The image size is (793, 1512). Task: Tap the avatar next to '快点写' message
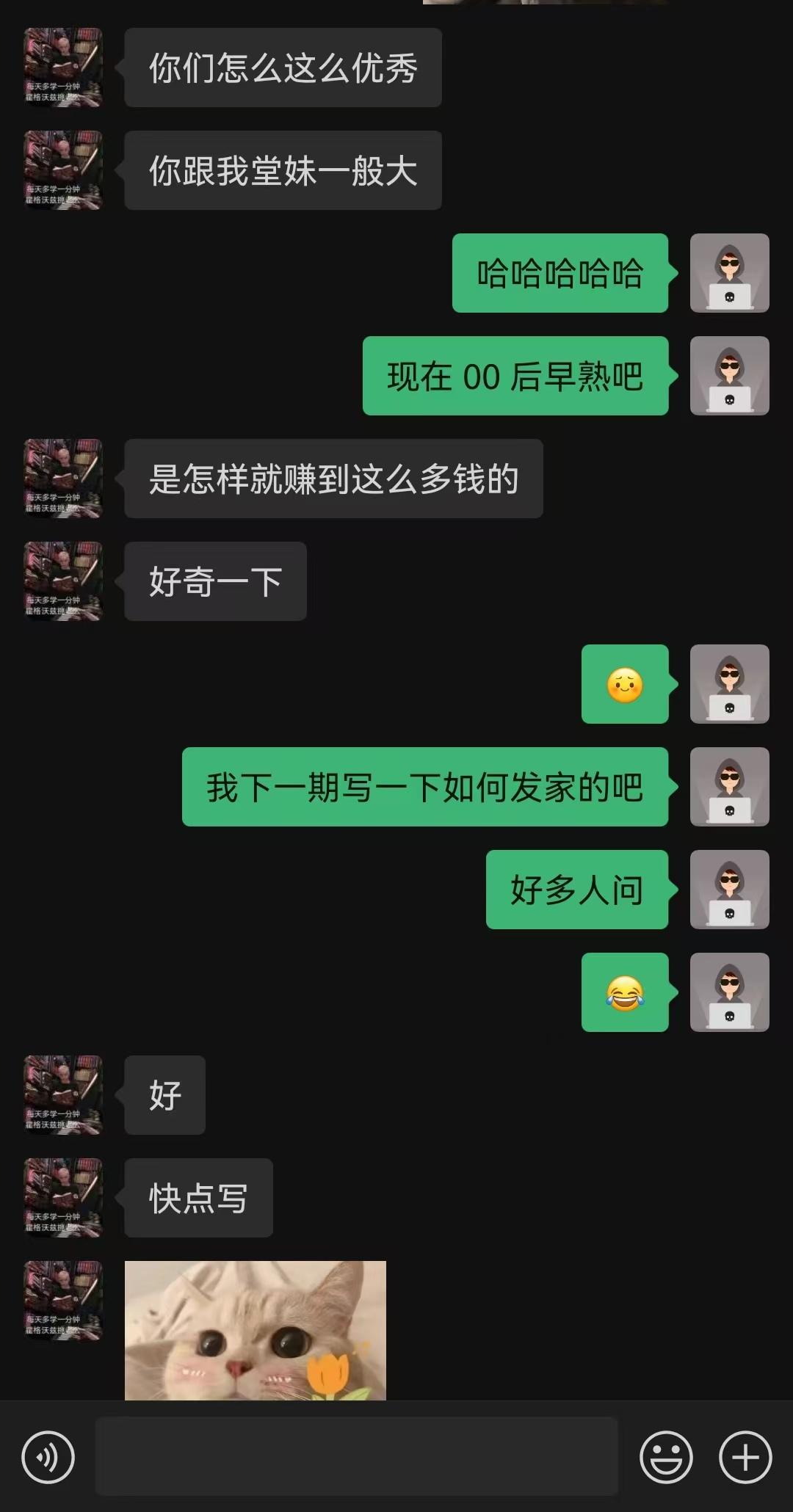62,1198
